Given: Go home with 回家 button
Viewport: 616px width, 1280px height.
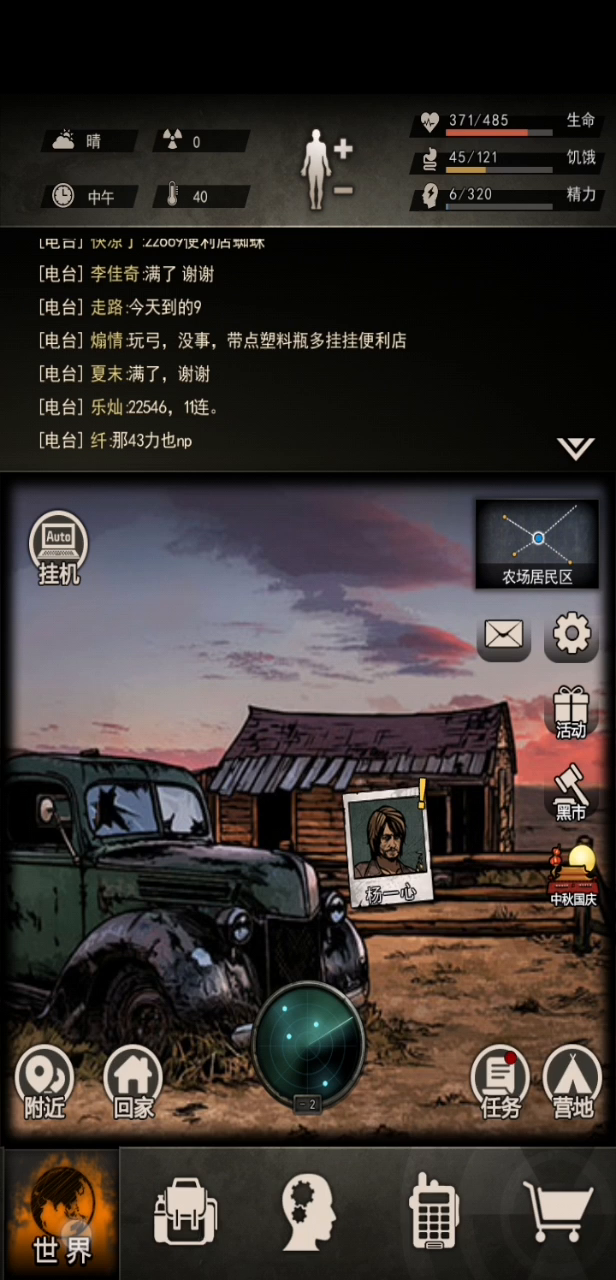Looking at the screenshot, I should tap(133, 1083).
